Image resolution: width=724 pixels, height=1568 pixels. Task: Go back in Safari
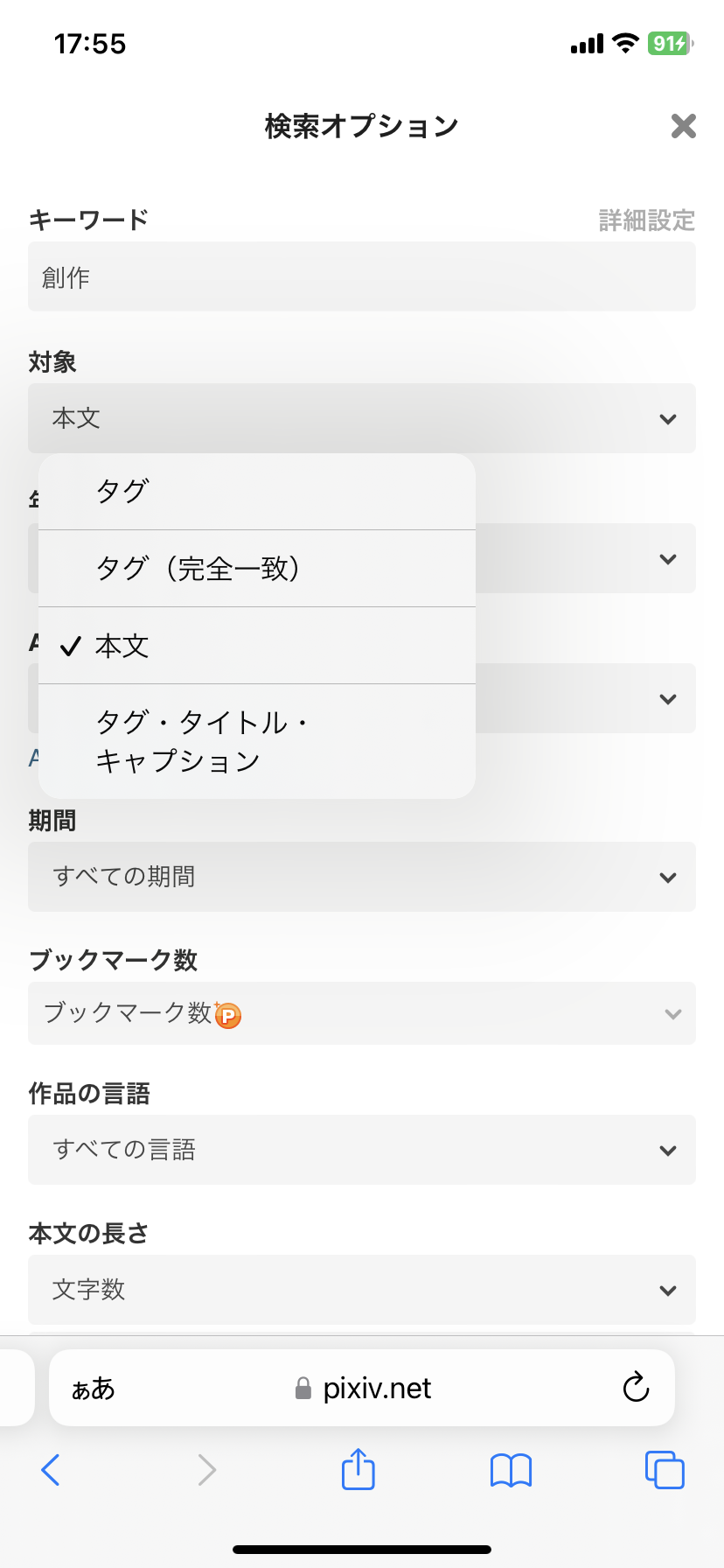tap(51, 1470)
